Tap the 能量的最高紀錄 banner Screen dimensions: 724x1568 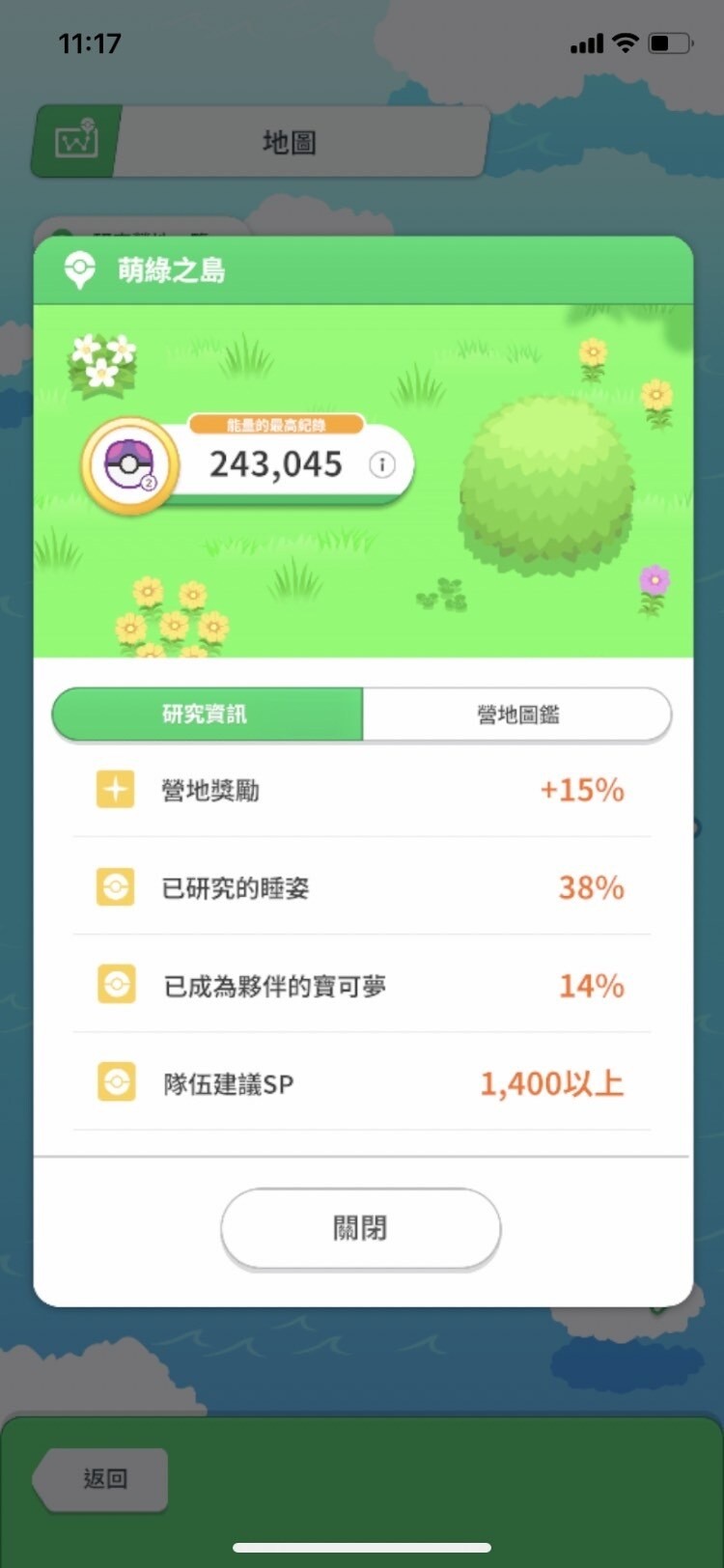pos(277,425)
